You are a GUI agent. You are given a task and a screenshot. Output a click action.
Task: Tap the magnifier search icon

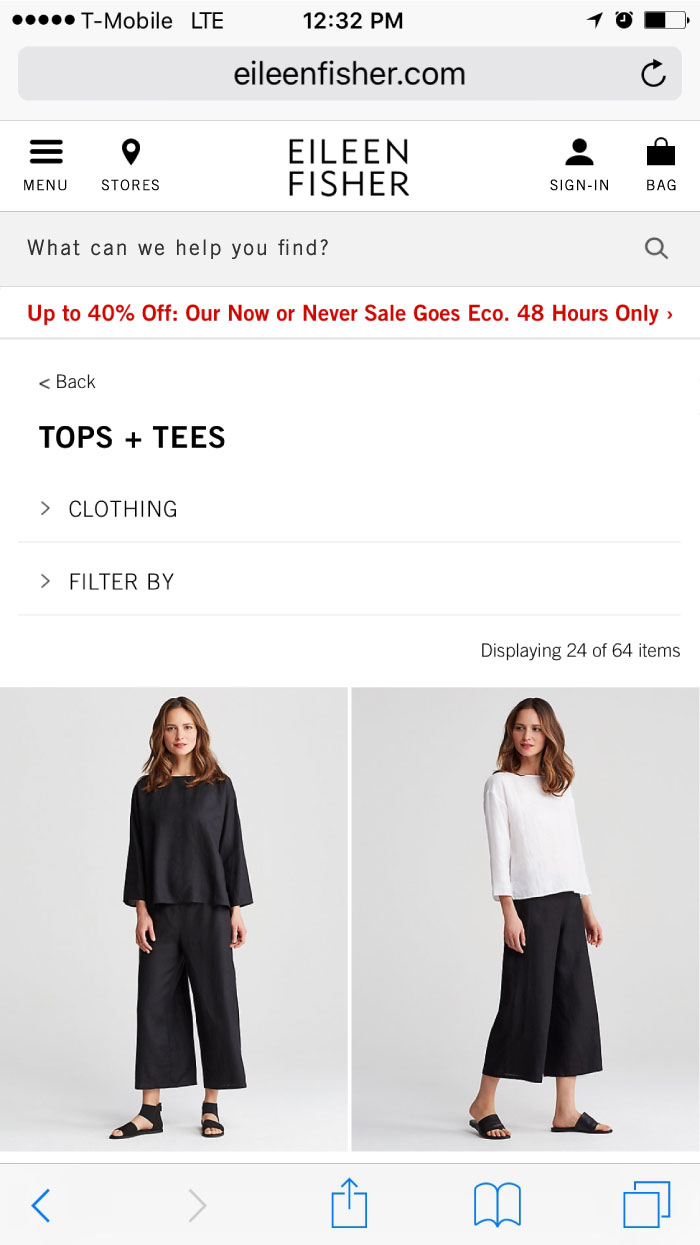click(x=656, y=248)
